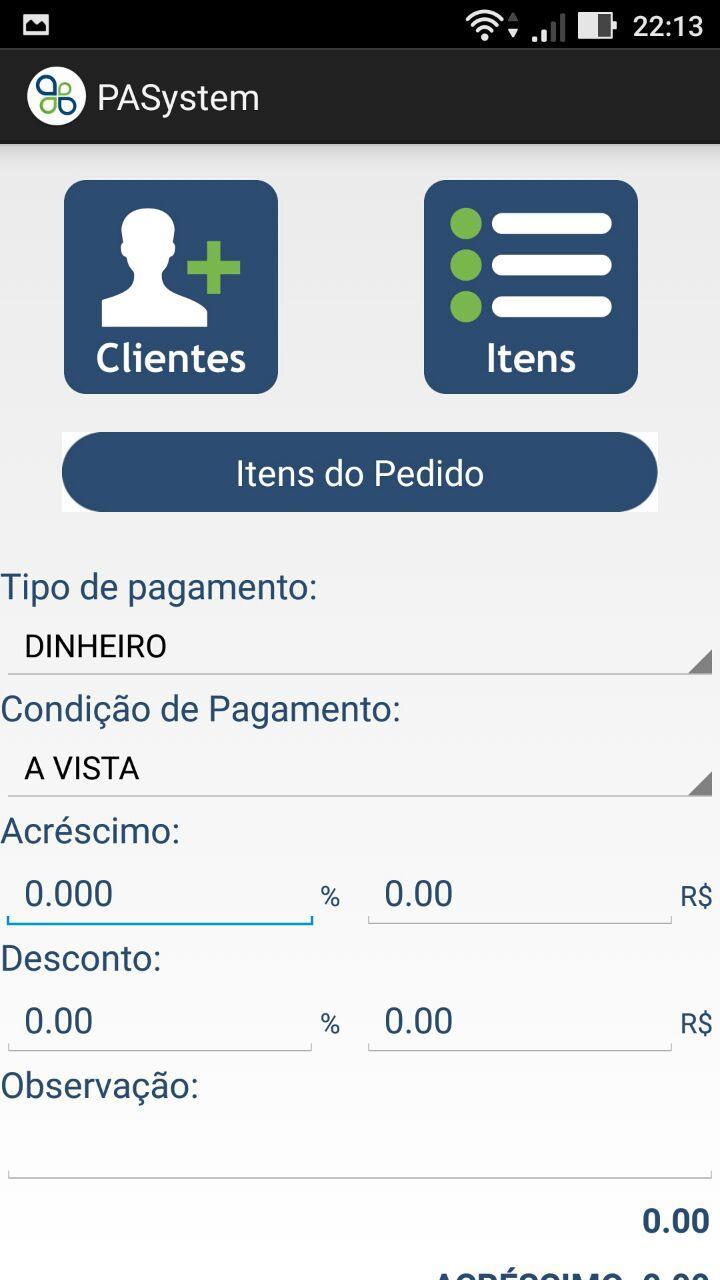Tap the Desconto R$ value field
This screenshot has width=720, height=1280.
pos(520,1022)
